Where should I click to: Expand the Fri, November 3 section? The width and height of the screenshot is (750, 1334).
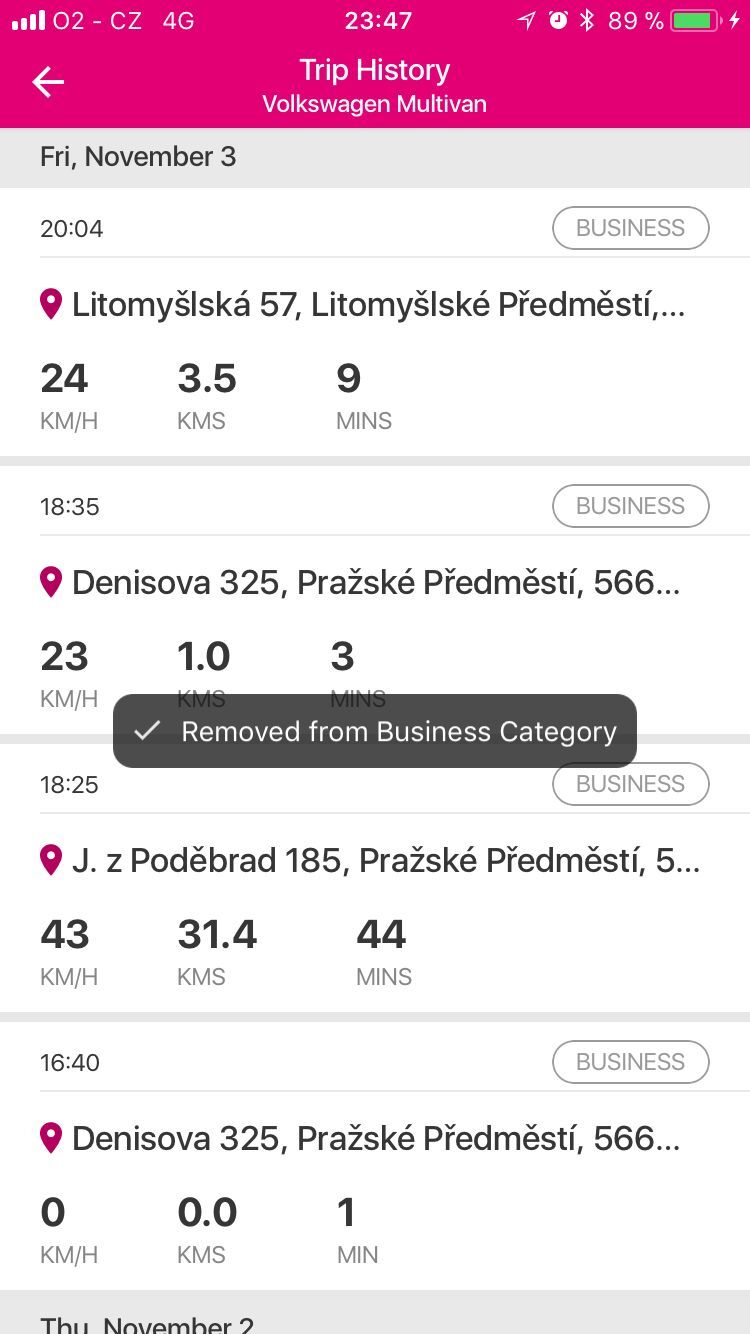tap(138, 156)
